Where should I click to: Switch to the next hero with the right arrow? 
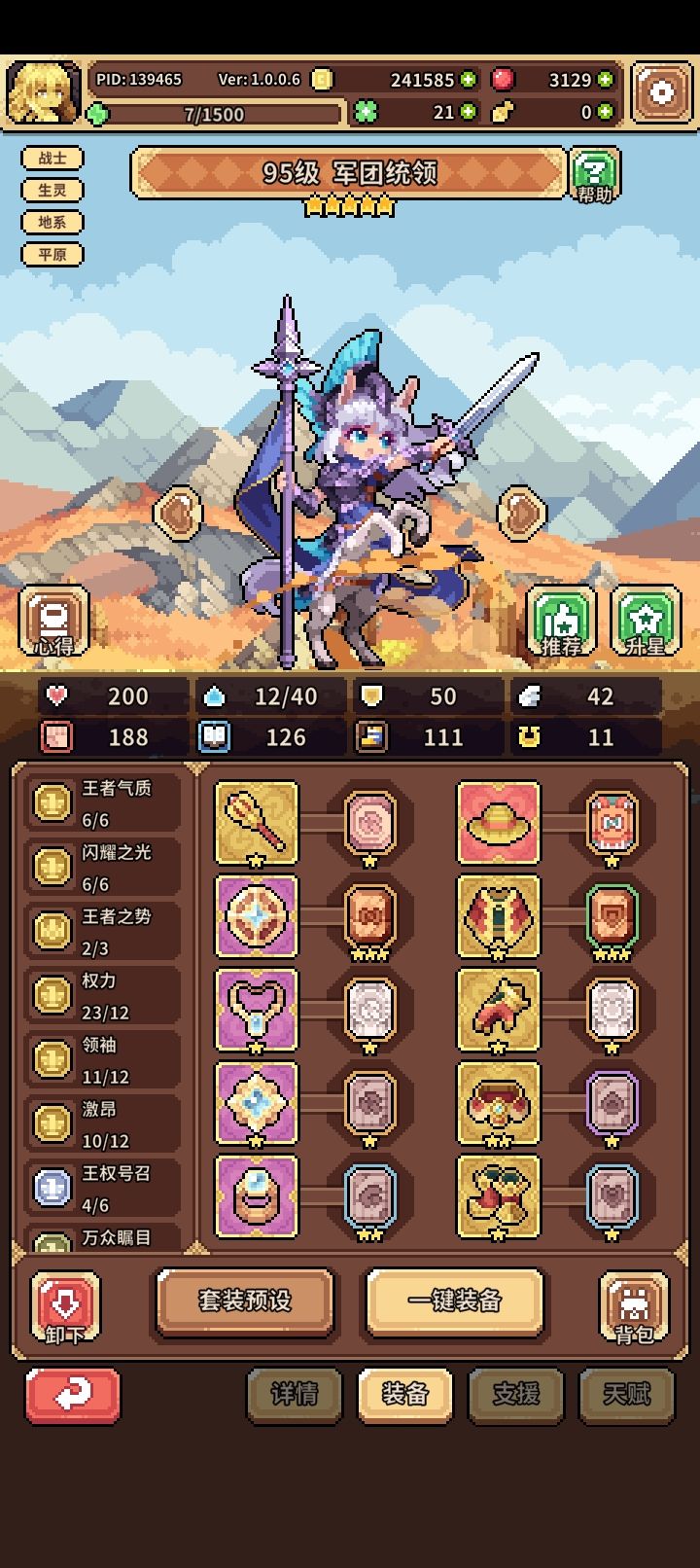pyautogui.click(x=522, y=514)
